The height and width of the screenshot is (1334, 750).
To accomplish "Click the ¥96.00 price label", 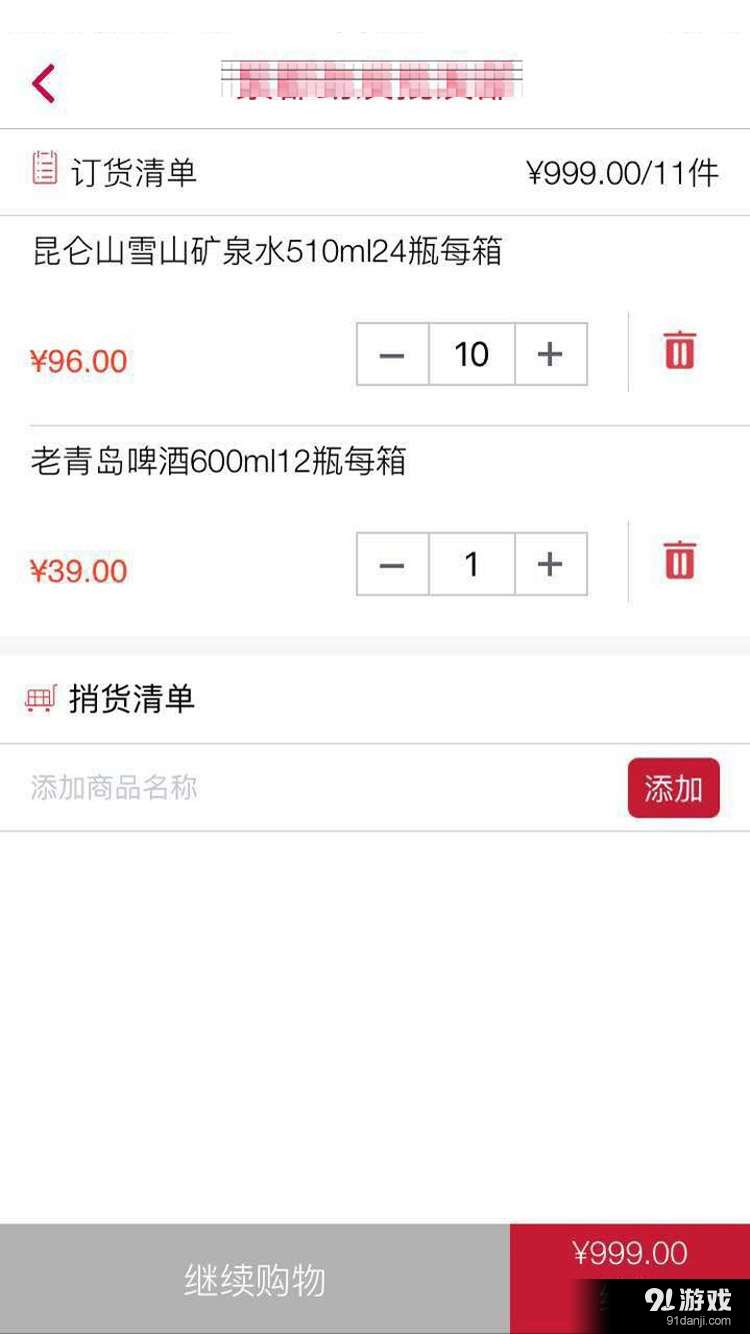I will [80, 360].
